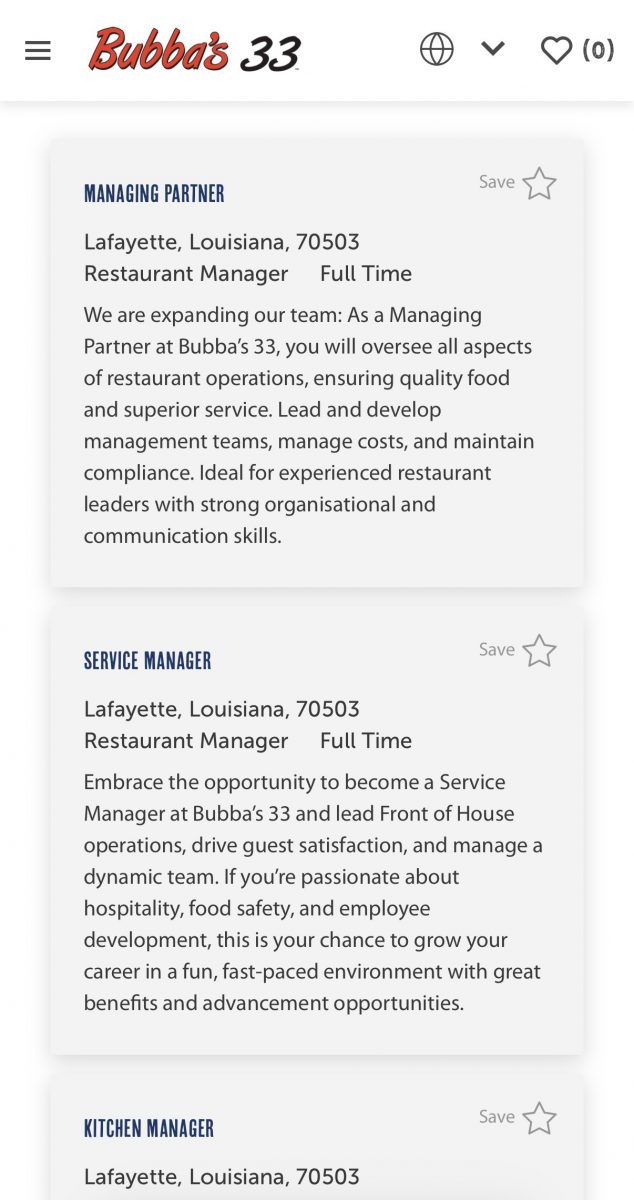Expand the language globe dropdown
634x1200 pixels.
pyautogui.click(x=462, y=49)
